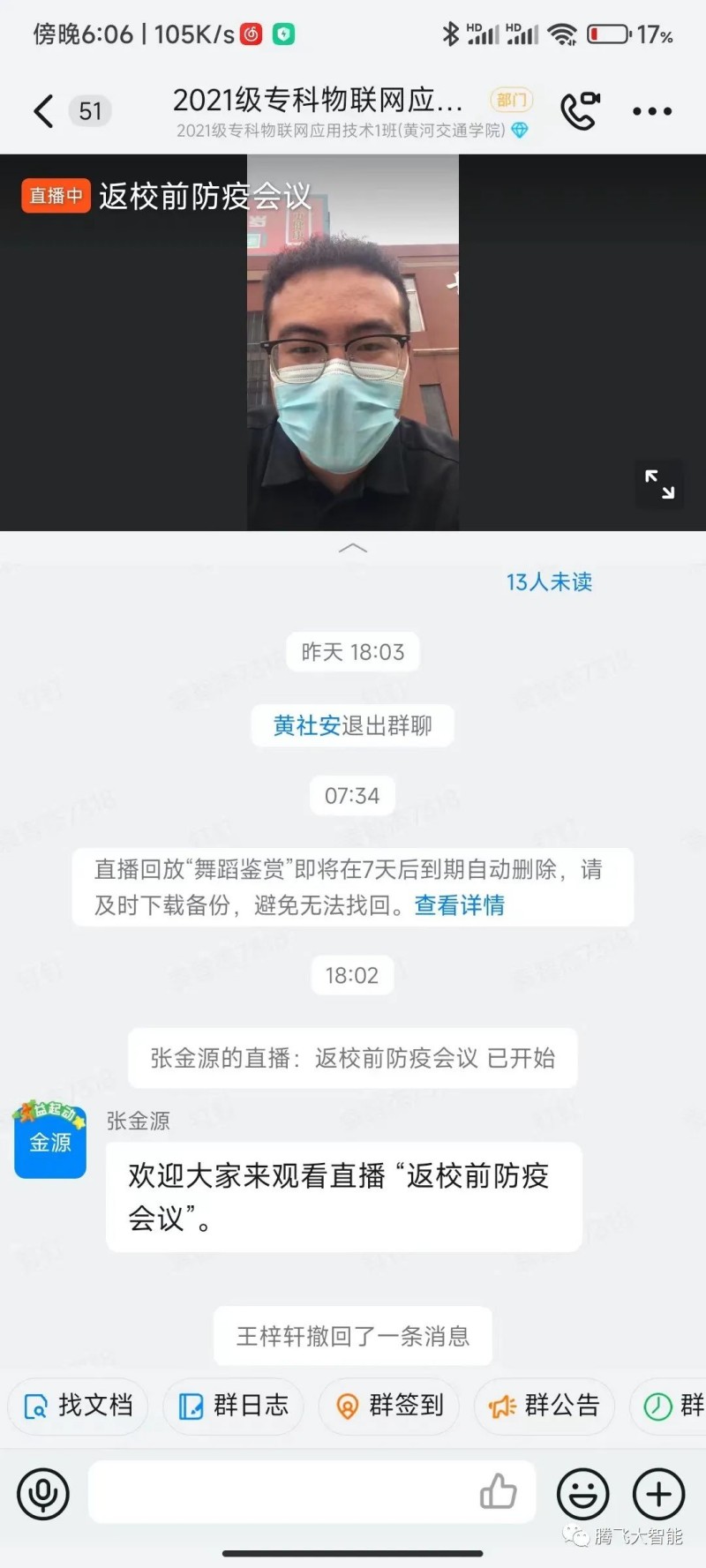Open 张金源's avatar profile

50,1142
